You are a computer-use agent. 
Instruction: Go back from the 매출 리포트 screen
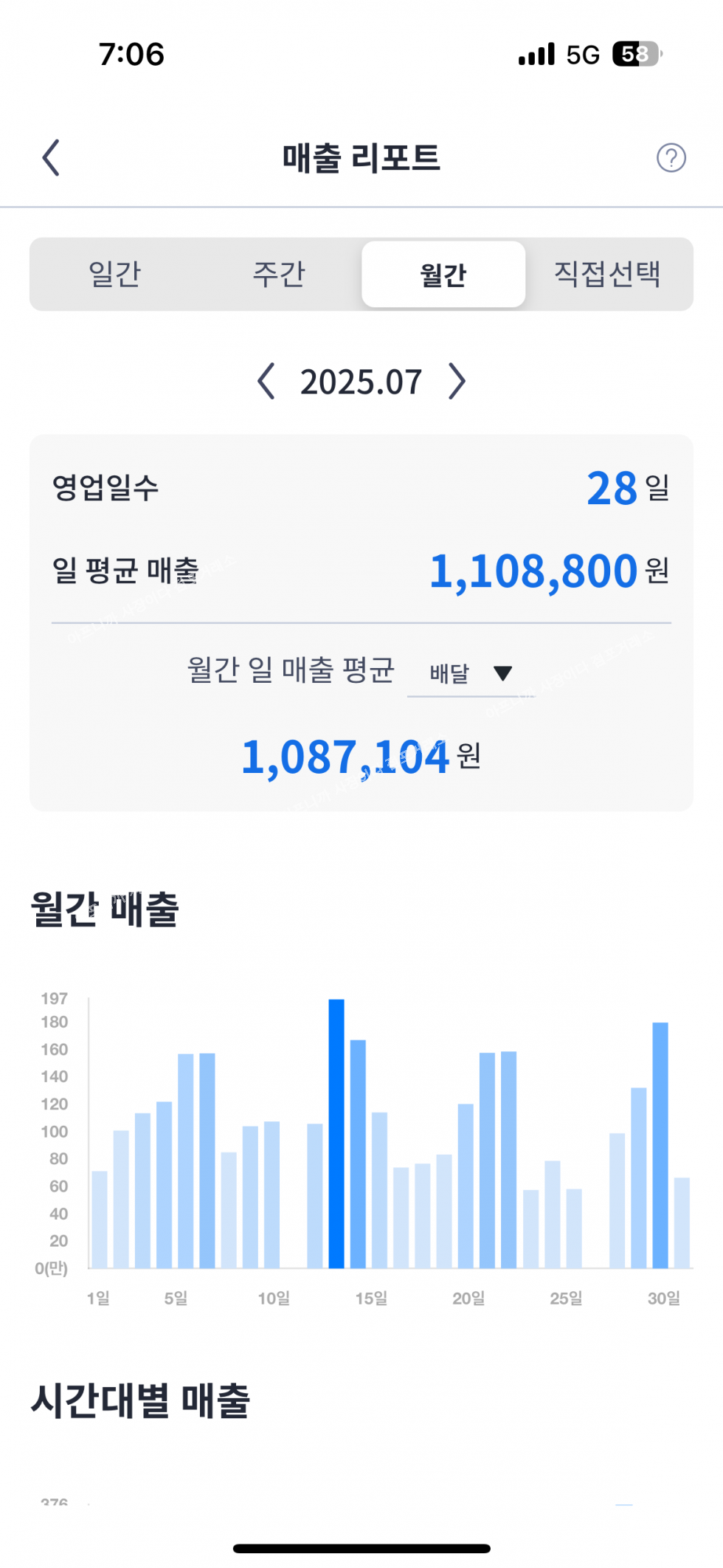point(51,157)
